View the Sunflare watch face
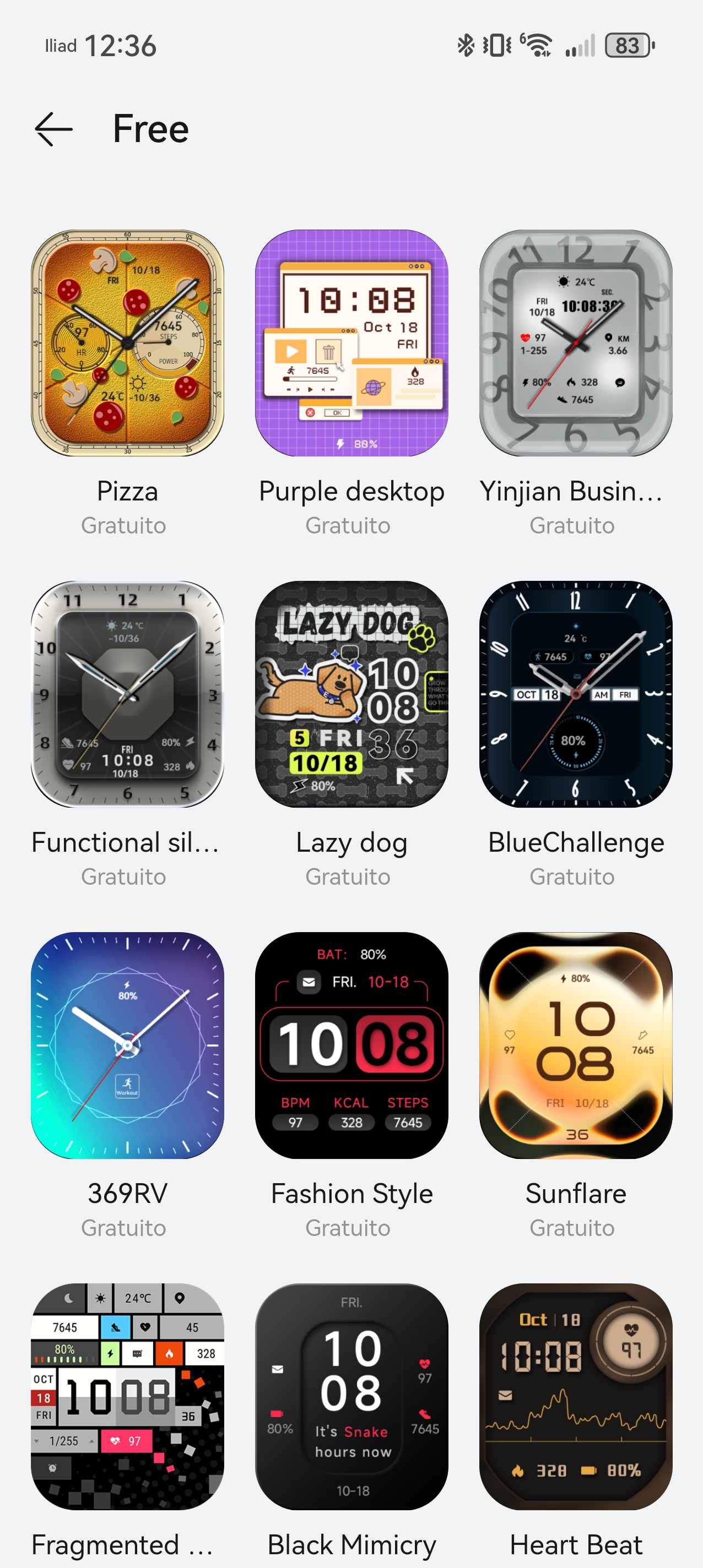Screen dimensions: 703x1568 [576, 1045]
